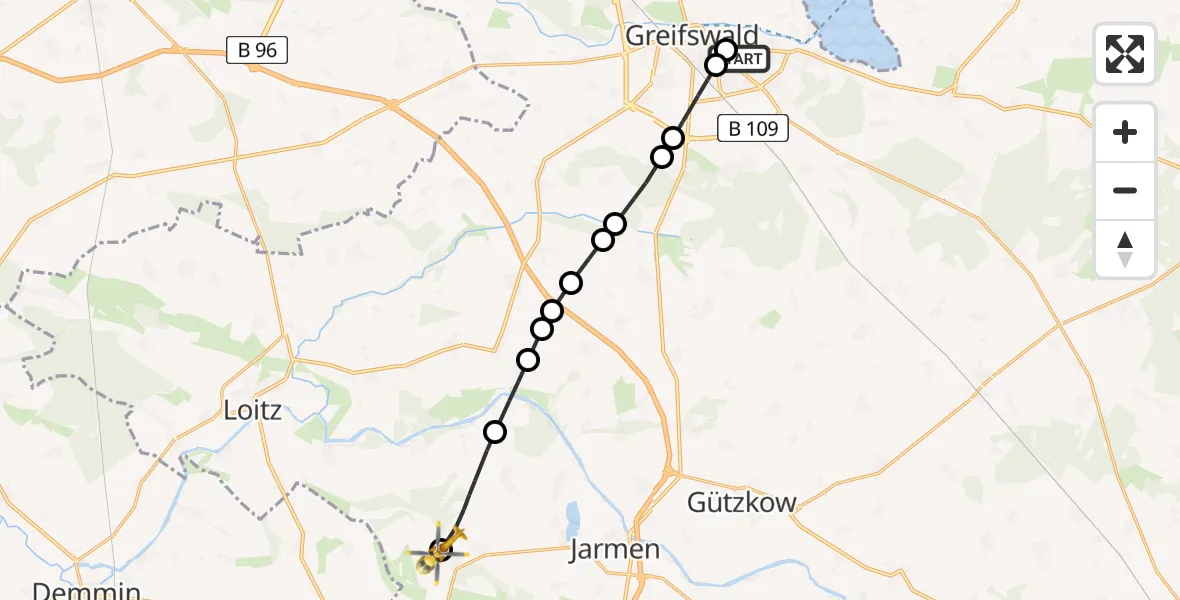
Task: Reset map bearing to north
Action: coord(1125,249)
